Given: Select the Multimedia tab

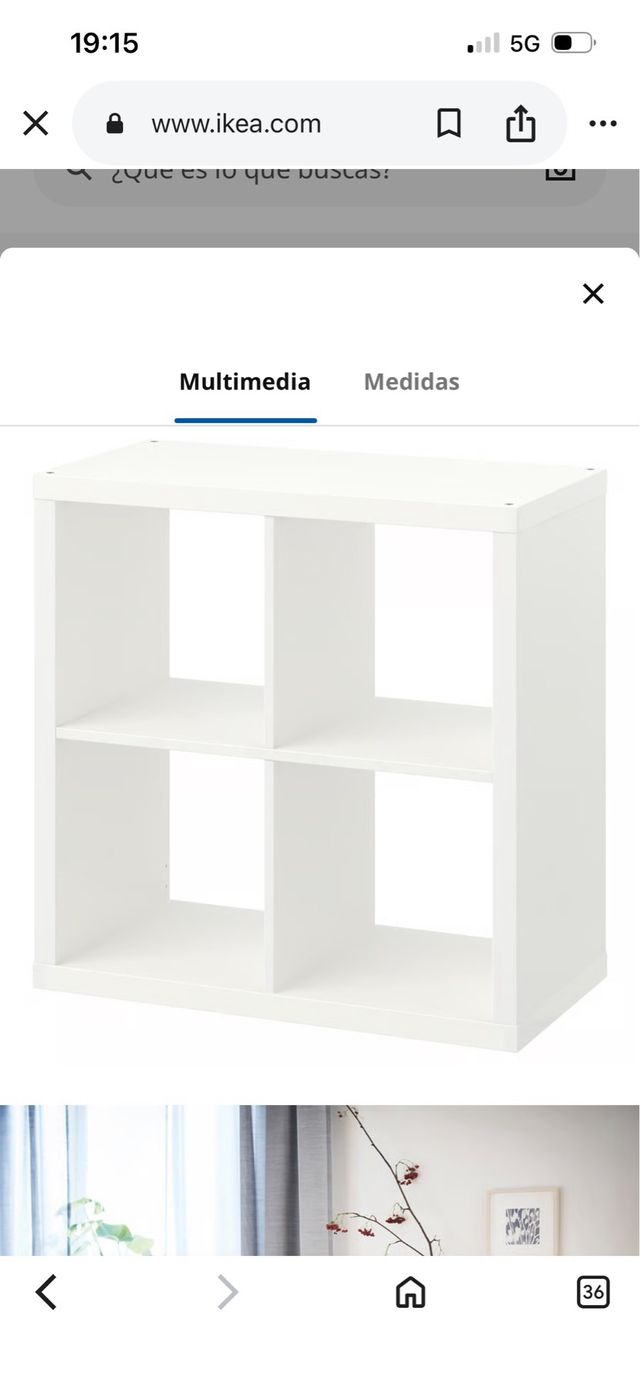Looking at the screenshot, I should pyautogui.click(x=245, y=382).
